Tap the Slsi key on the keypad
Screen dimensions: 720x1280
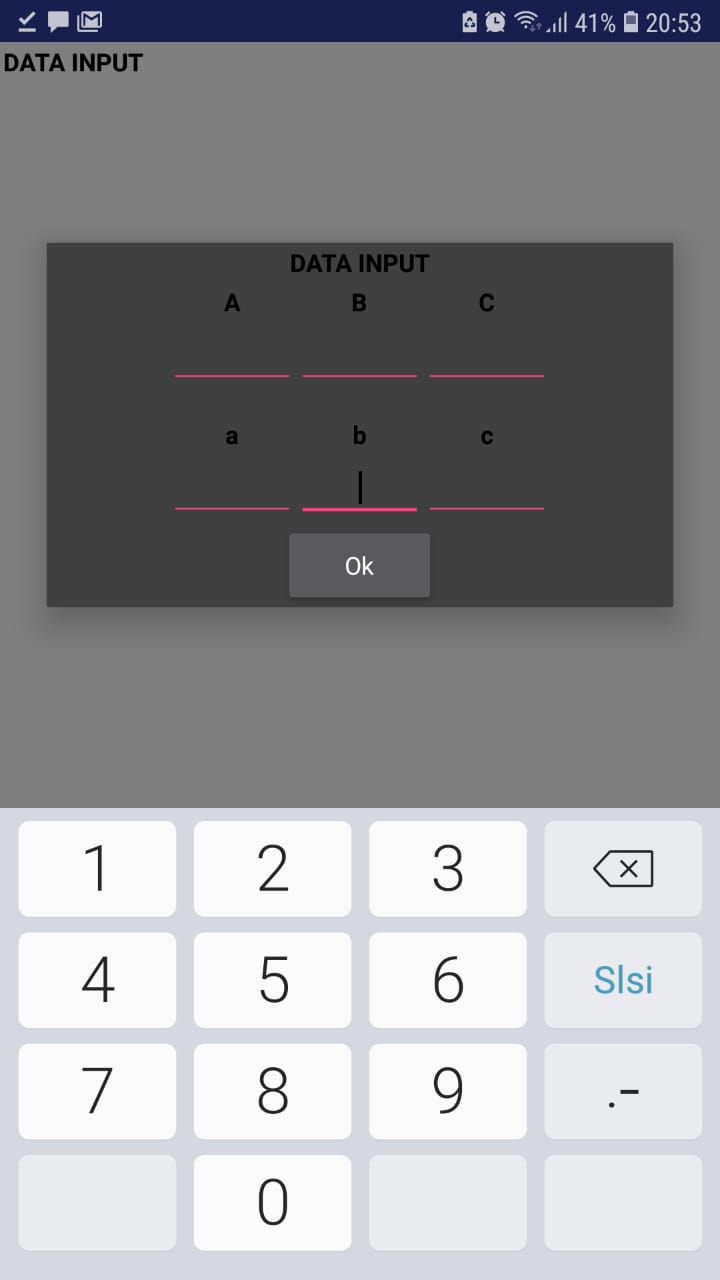(x=623, y=980)
